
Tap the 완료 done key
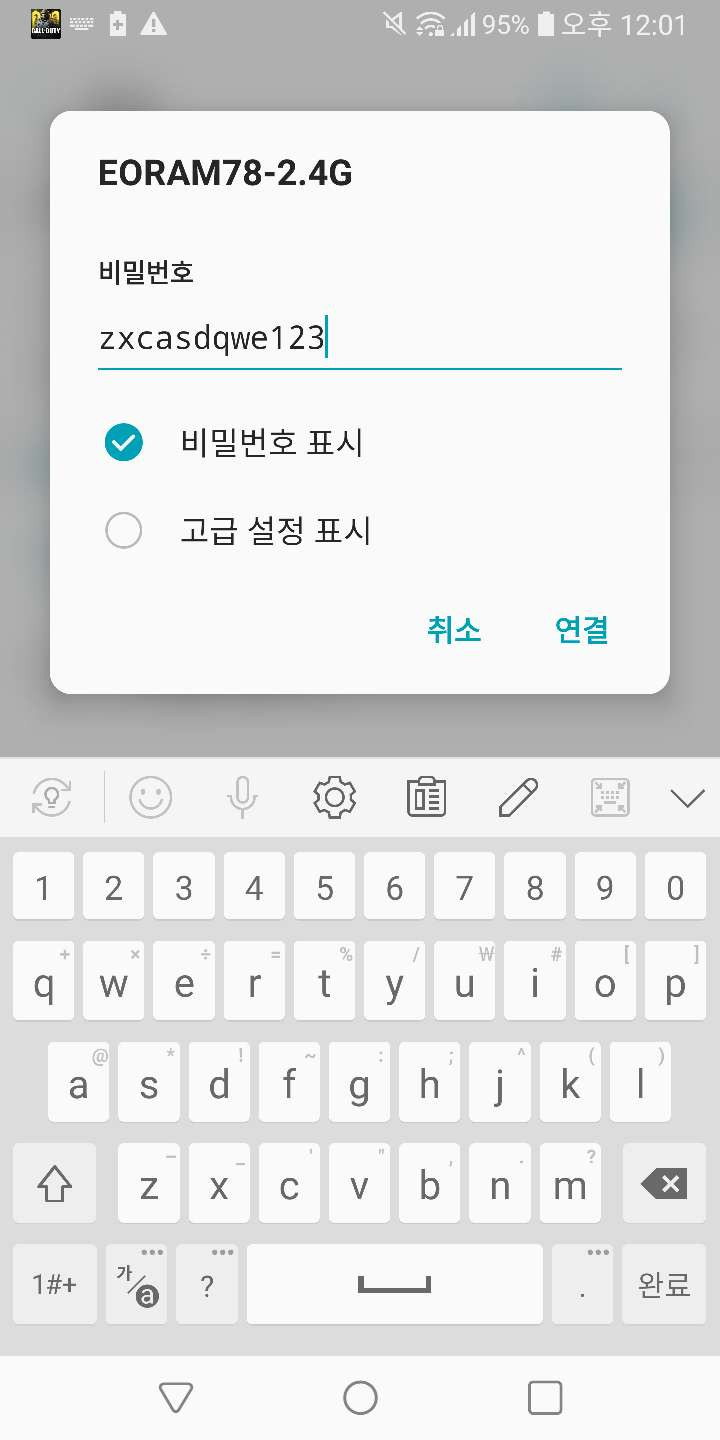(664, 1284)
